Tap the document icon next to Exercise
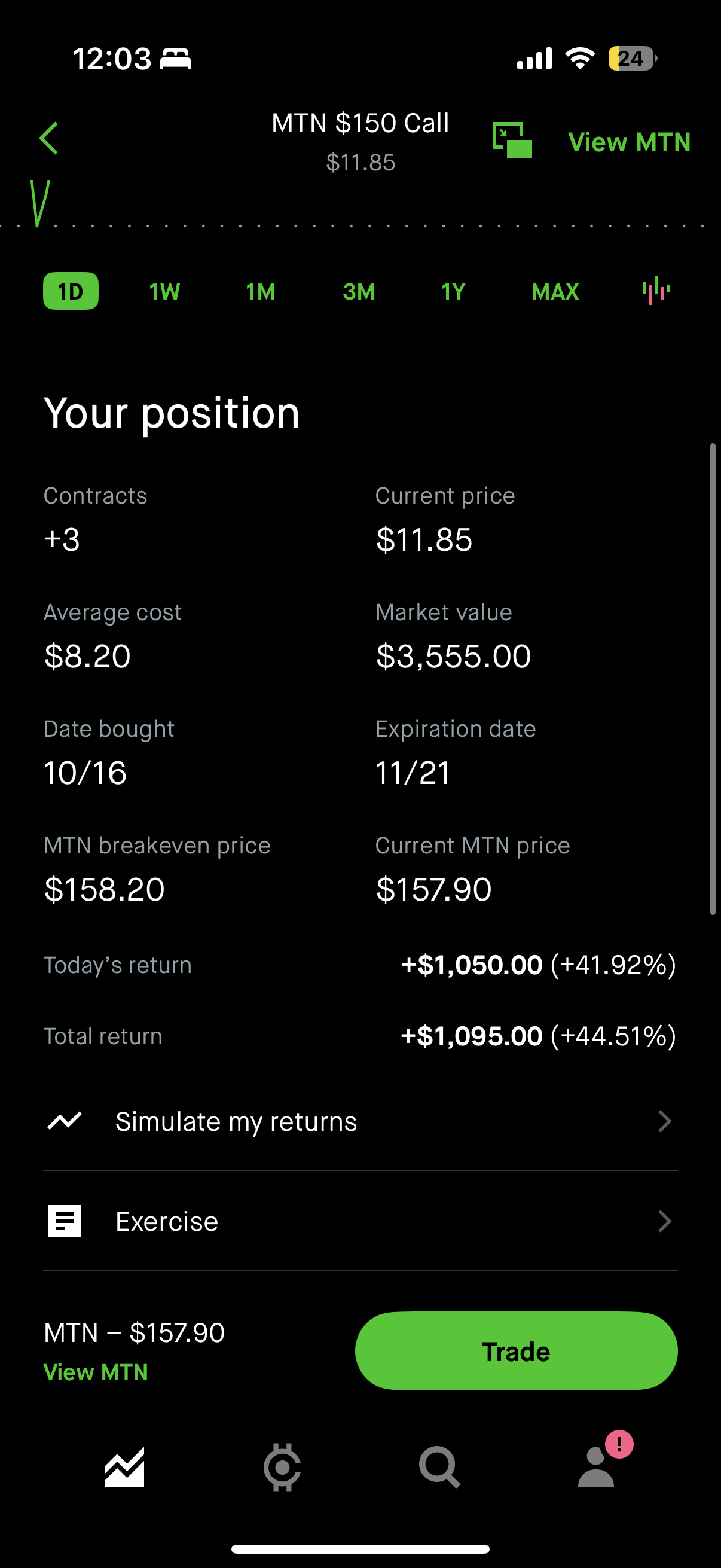This screenshot has height=1568, width=721. [65, 1221]
